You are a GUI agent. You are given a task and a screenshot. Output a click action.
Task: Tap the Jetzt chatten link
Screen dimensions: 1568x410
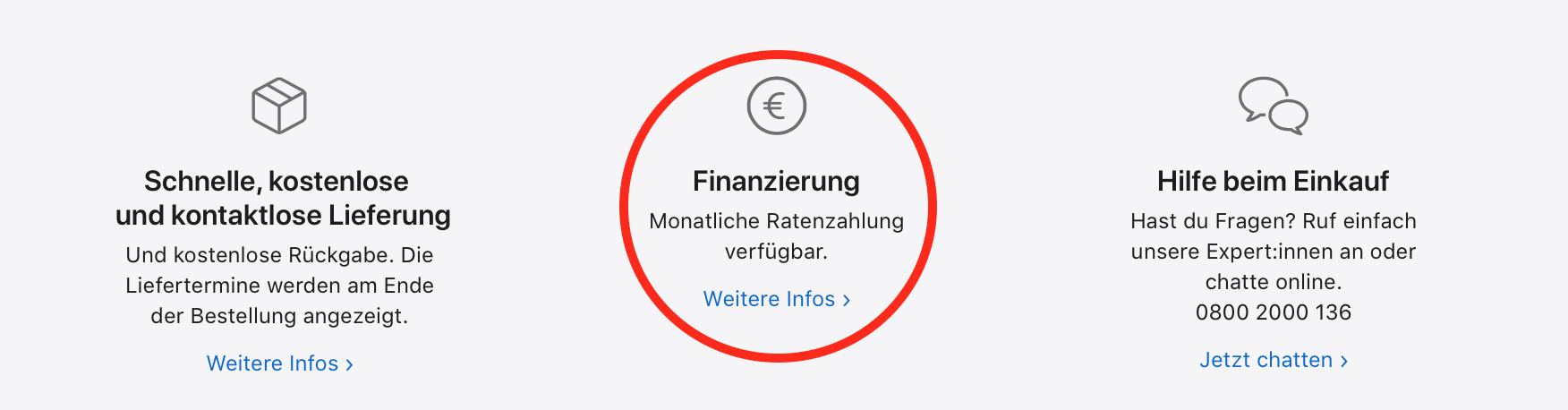click(1273, 360)
